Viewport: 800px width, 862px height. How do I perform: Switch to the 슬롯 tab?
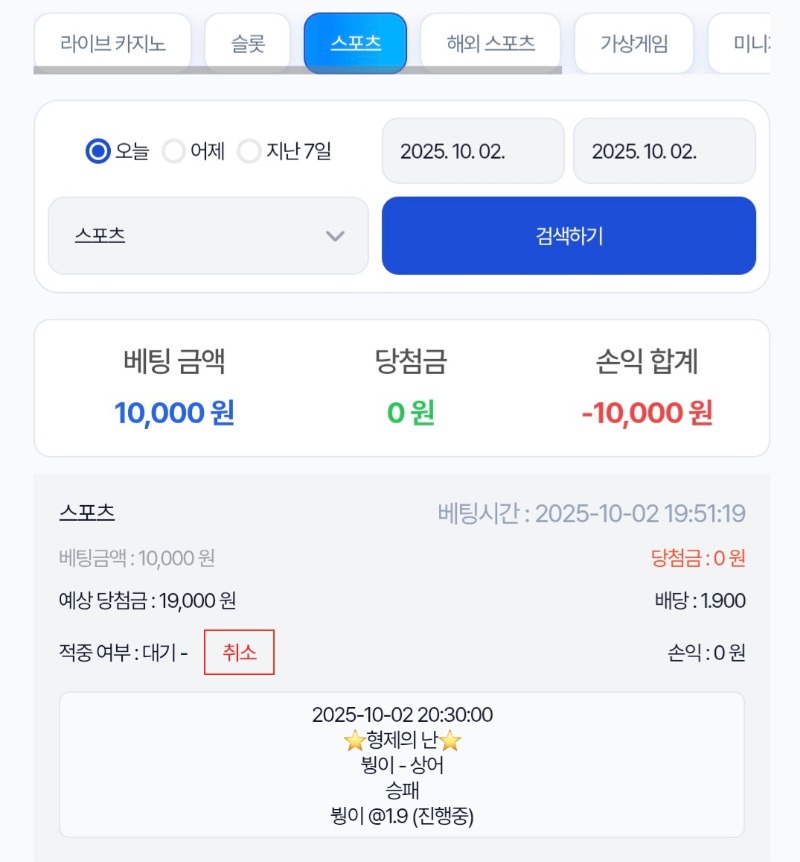(247, 43)
